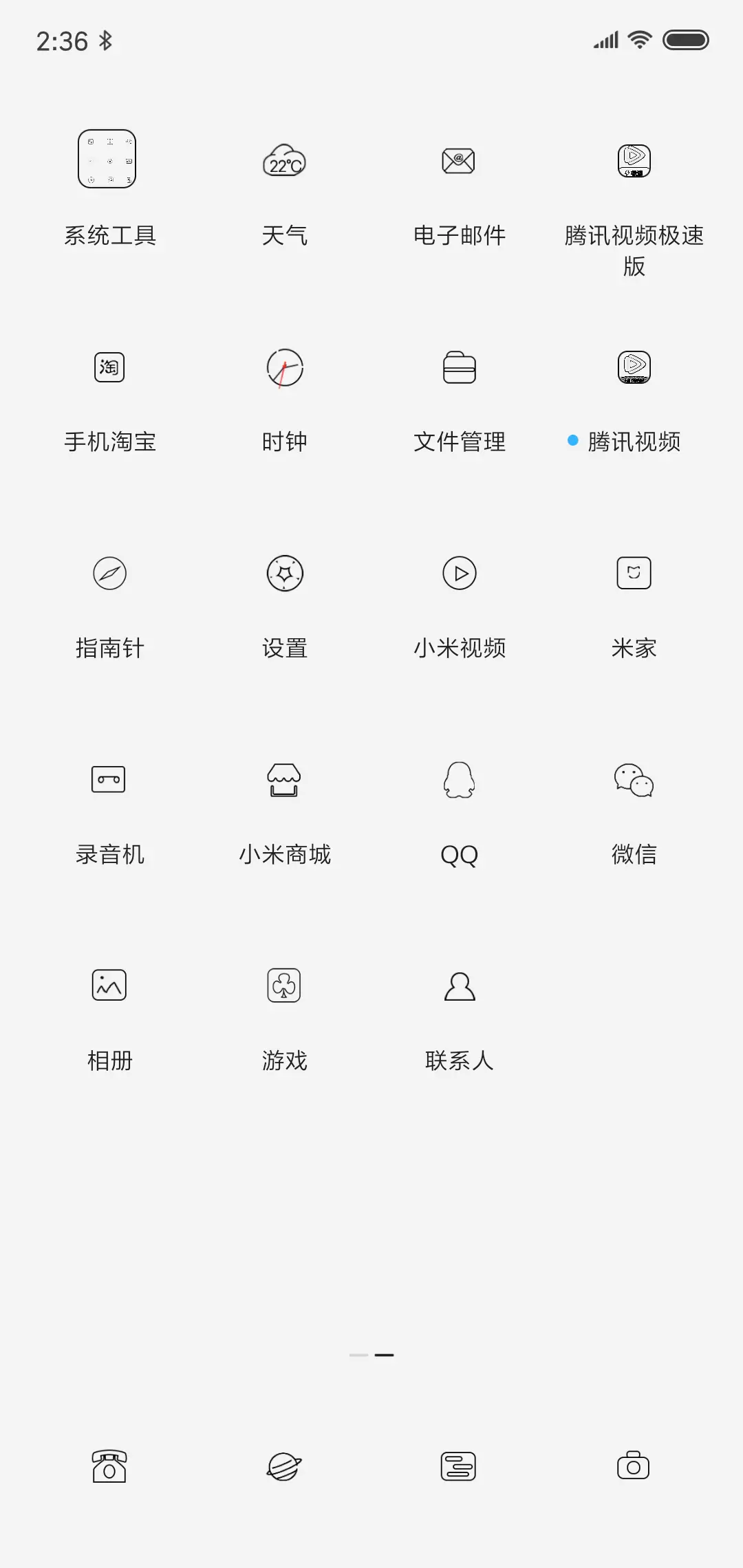Open the Phone dialer from the dock
The height and width of the screenshot is (1568, 743).
[x=109, y=1465]
